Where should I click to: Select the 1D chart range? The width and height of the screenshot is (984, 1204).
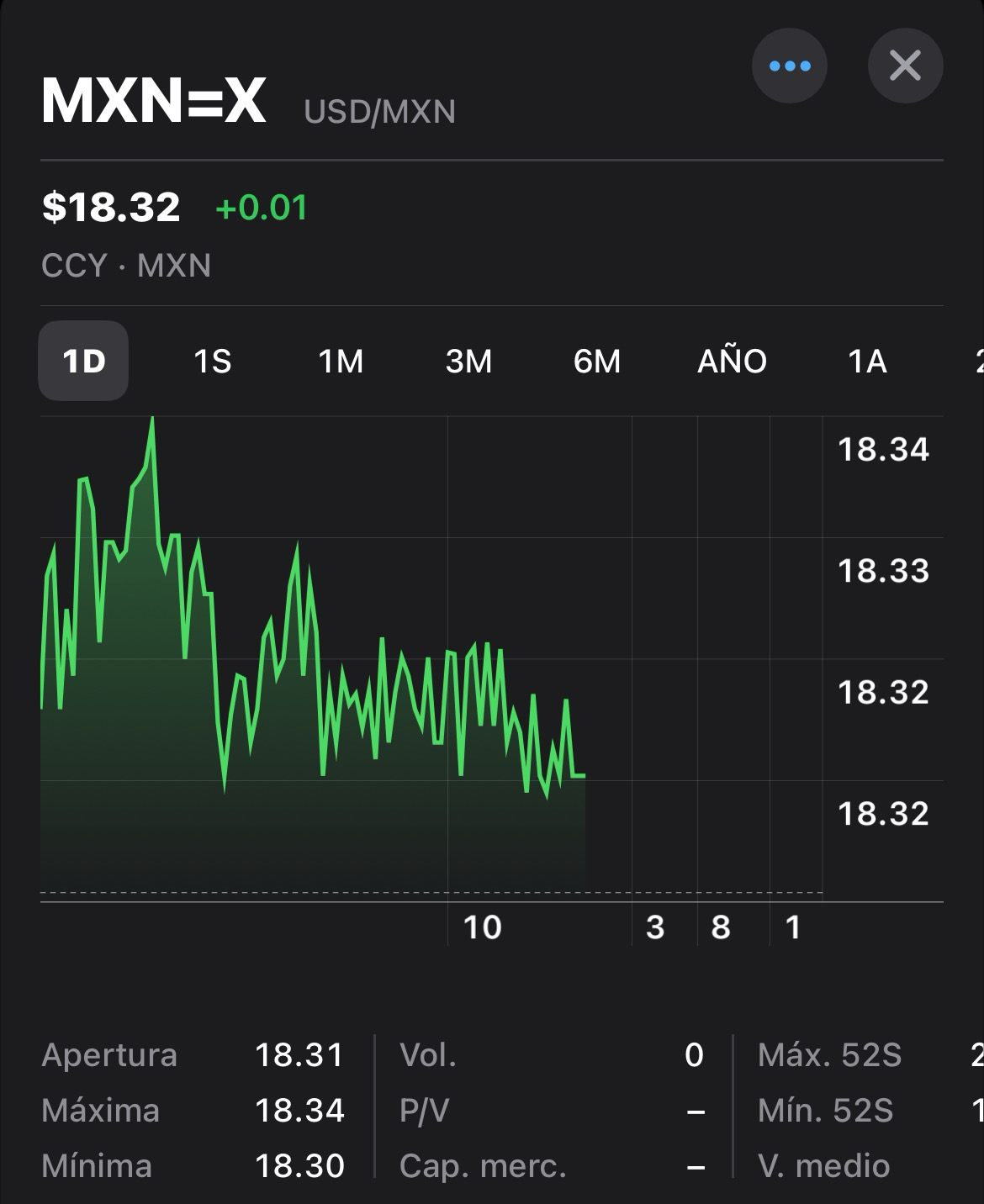[83, 362]
